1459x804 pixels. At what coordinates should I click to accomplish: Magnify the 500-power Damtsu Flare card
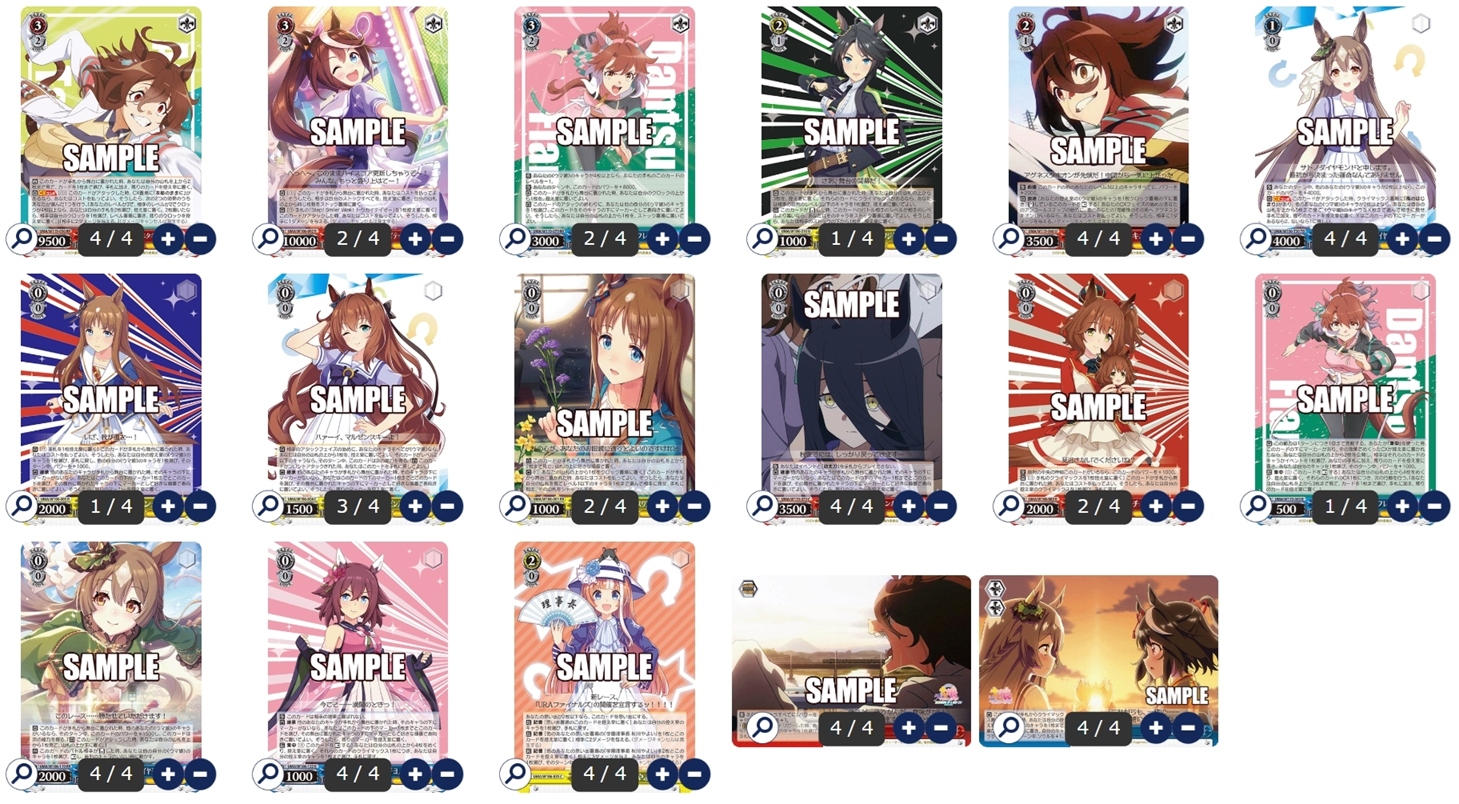1256,505
